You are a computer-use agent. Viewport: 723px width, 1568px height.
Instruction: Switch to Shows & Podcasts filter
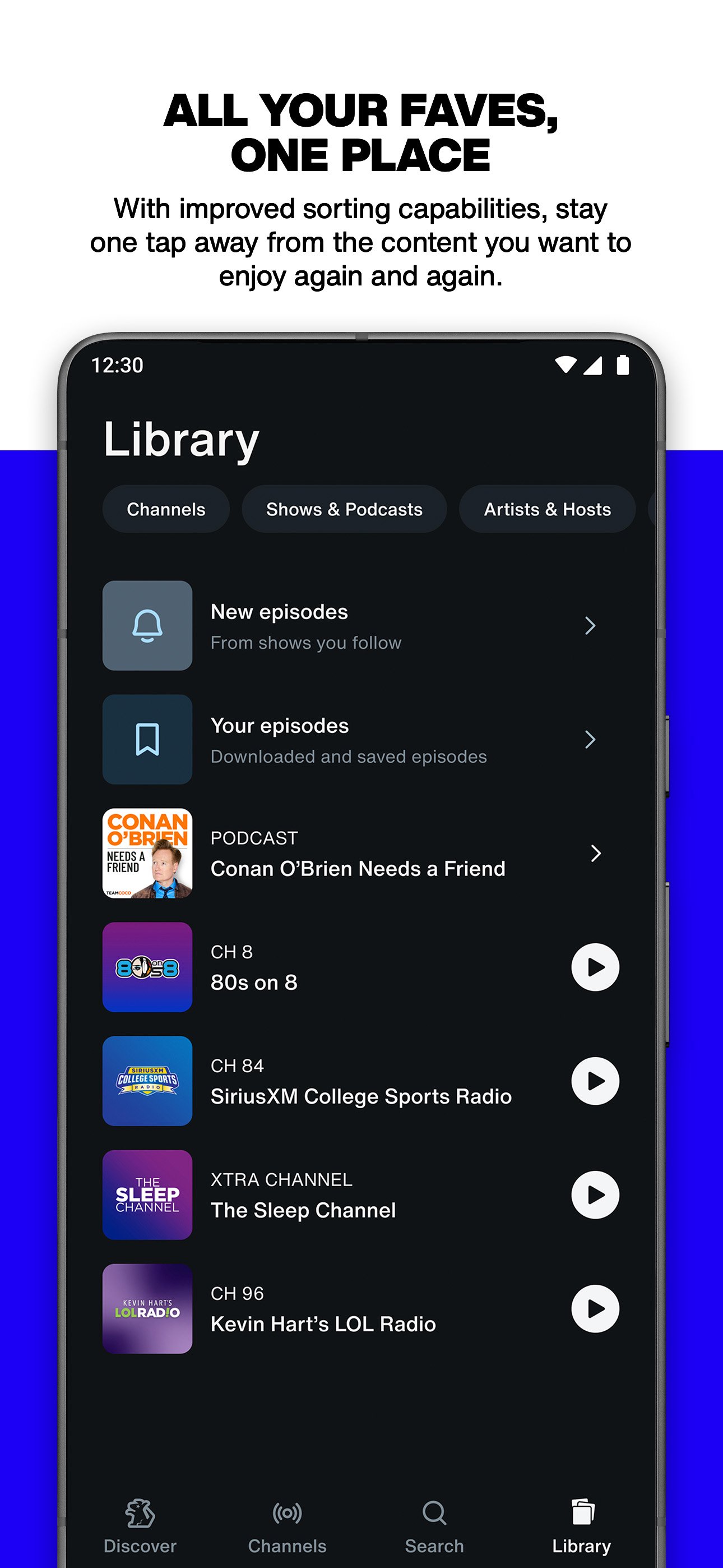click(x=344, y=509)
